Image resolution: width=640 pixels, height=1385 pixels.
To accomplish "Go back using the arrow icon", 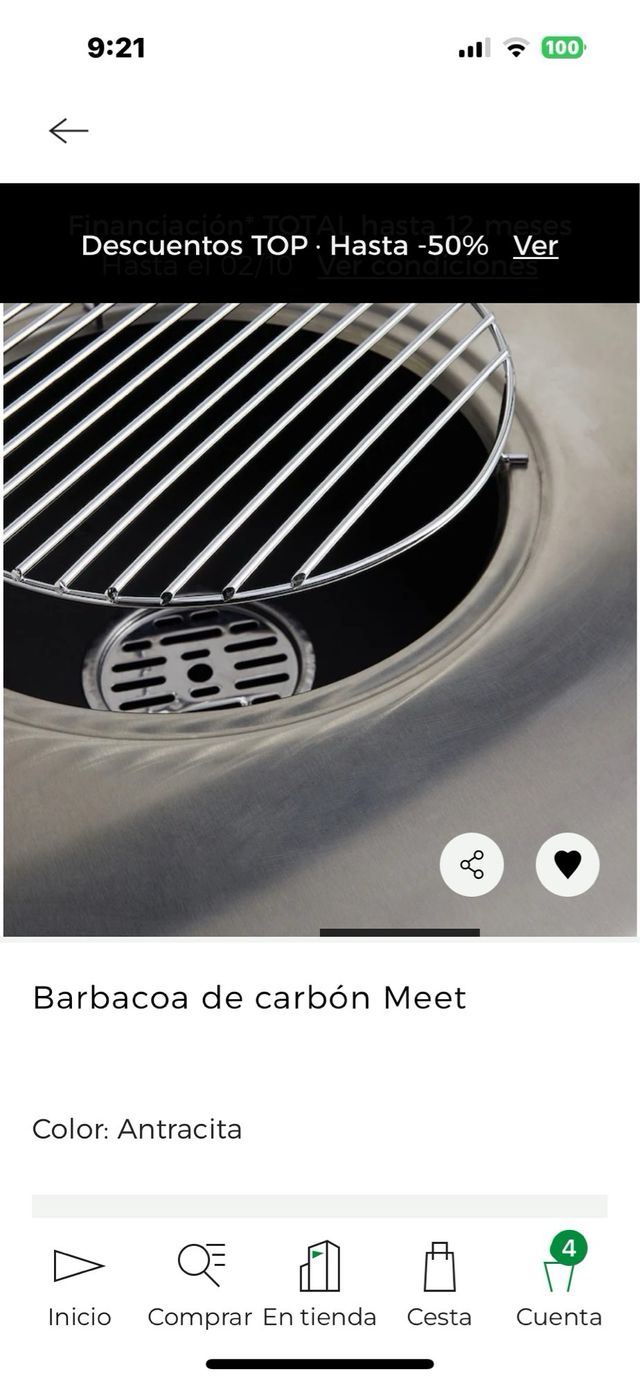I will [69, 131].
